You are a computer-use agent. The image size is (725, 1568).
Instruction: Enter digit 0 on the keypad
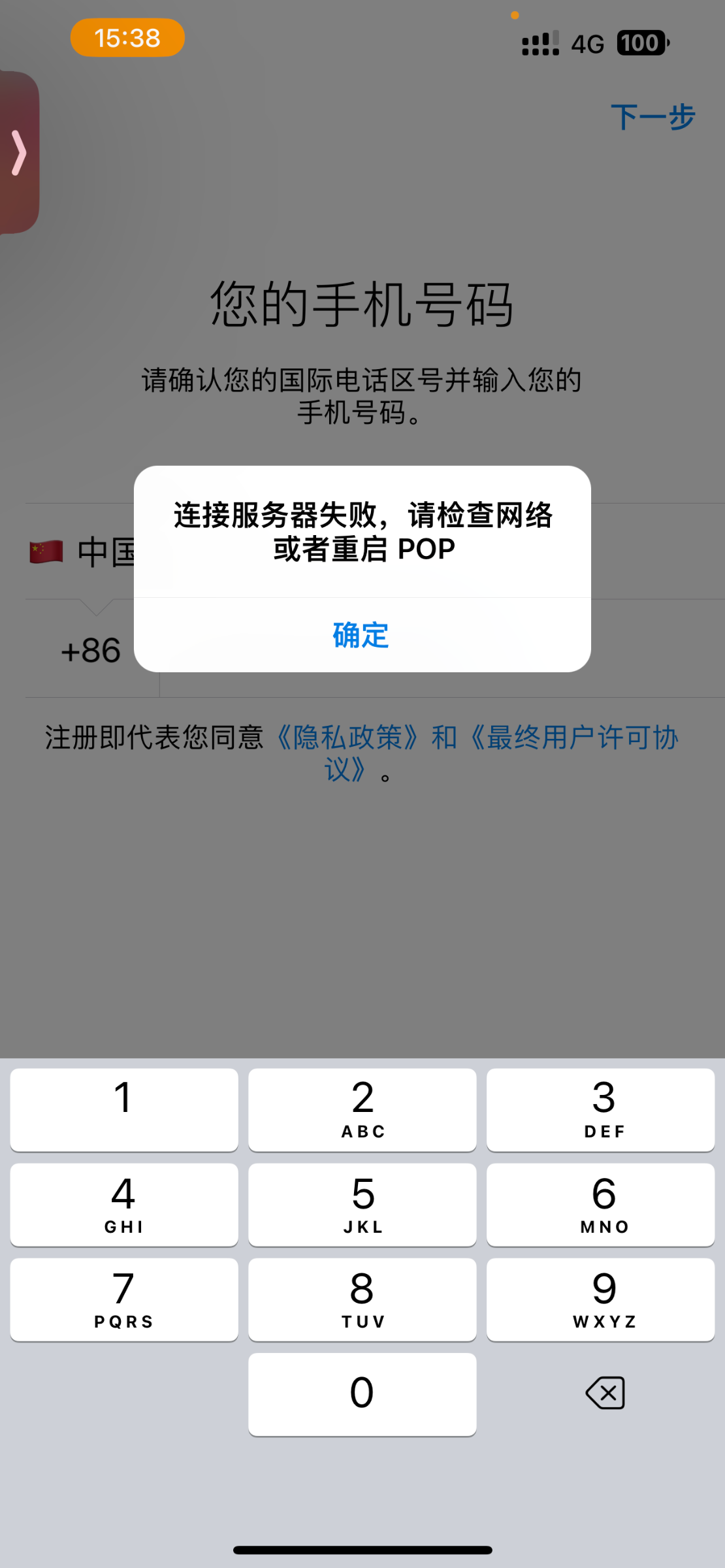tap(362, 1394)
